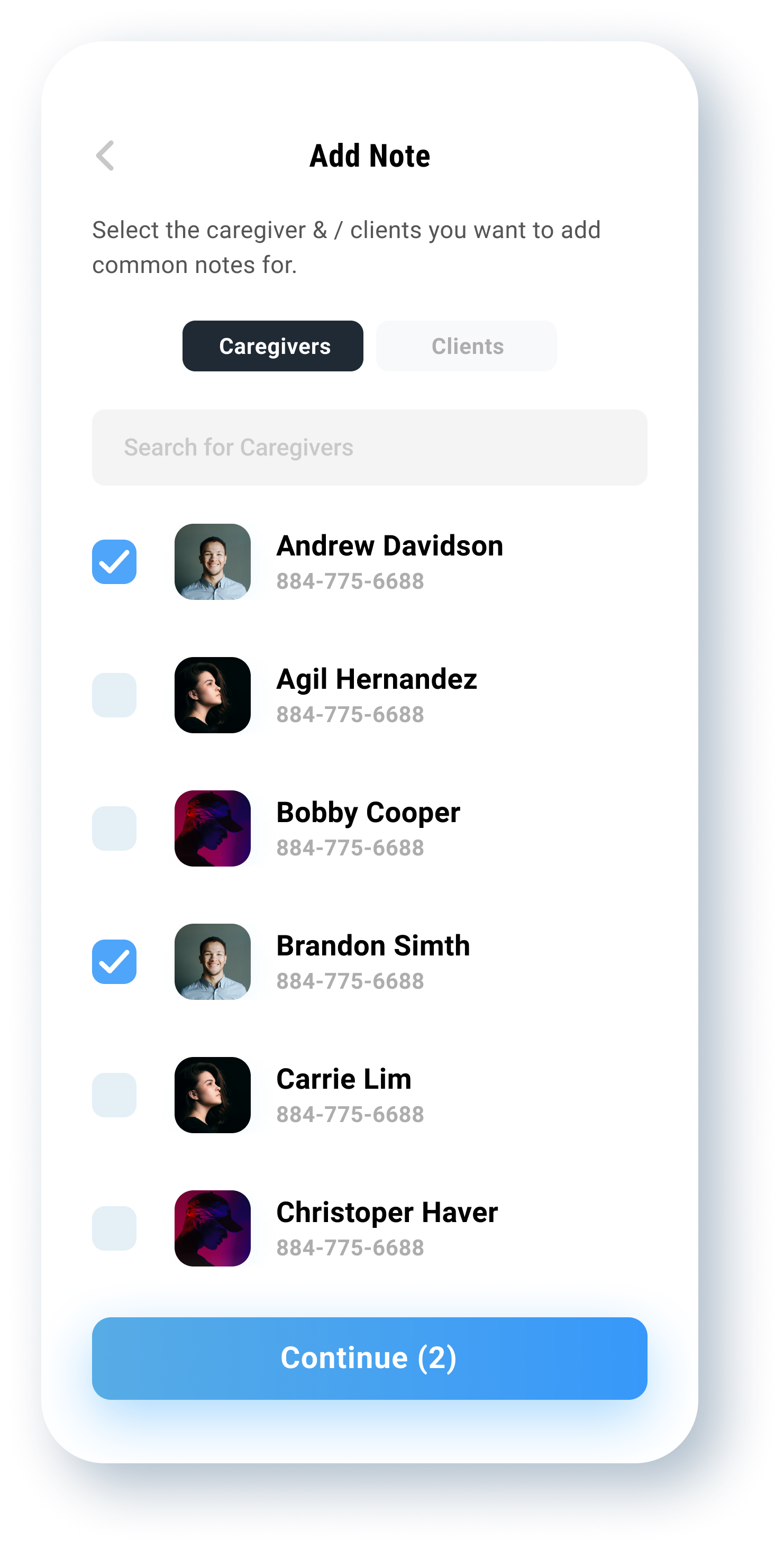This screenshot has width=784, height=1549.
Task: Select the Caregivers tab
Action: point(272,346)
